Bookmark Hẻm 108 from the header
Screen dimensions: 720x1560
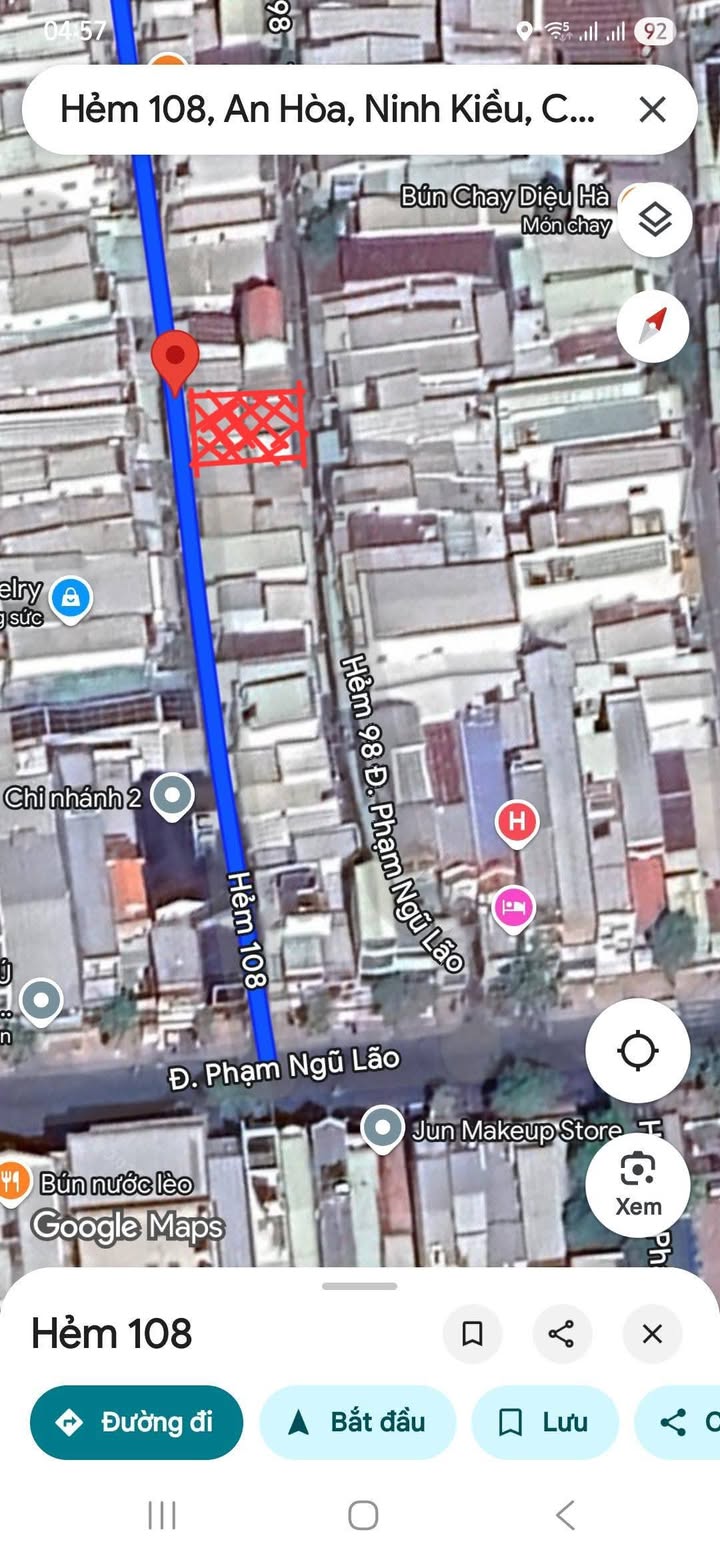click(x=472, y=1333)
